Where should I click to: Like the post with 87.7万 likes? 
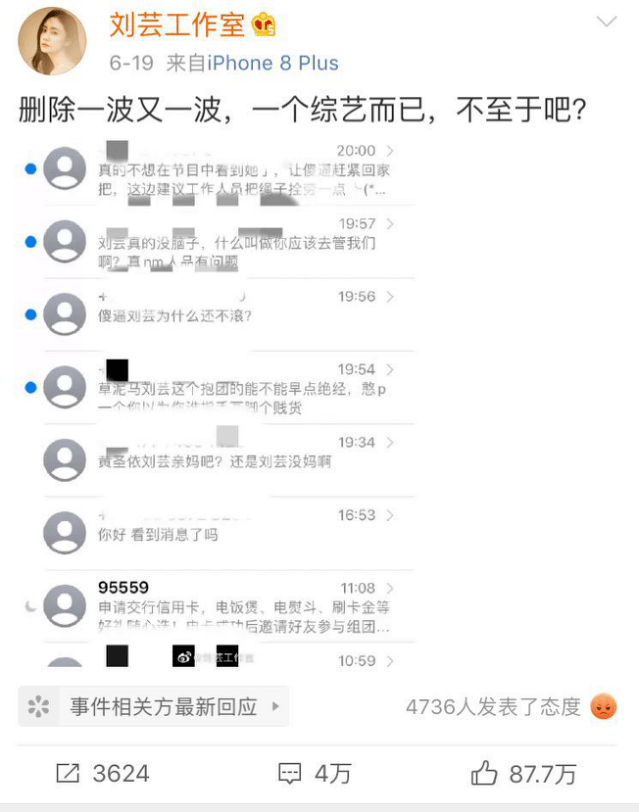tap(523, 773)
